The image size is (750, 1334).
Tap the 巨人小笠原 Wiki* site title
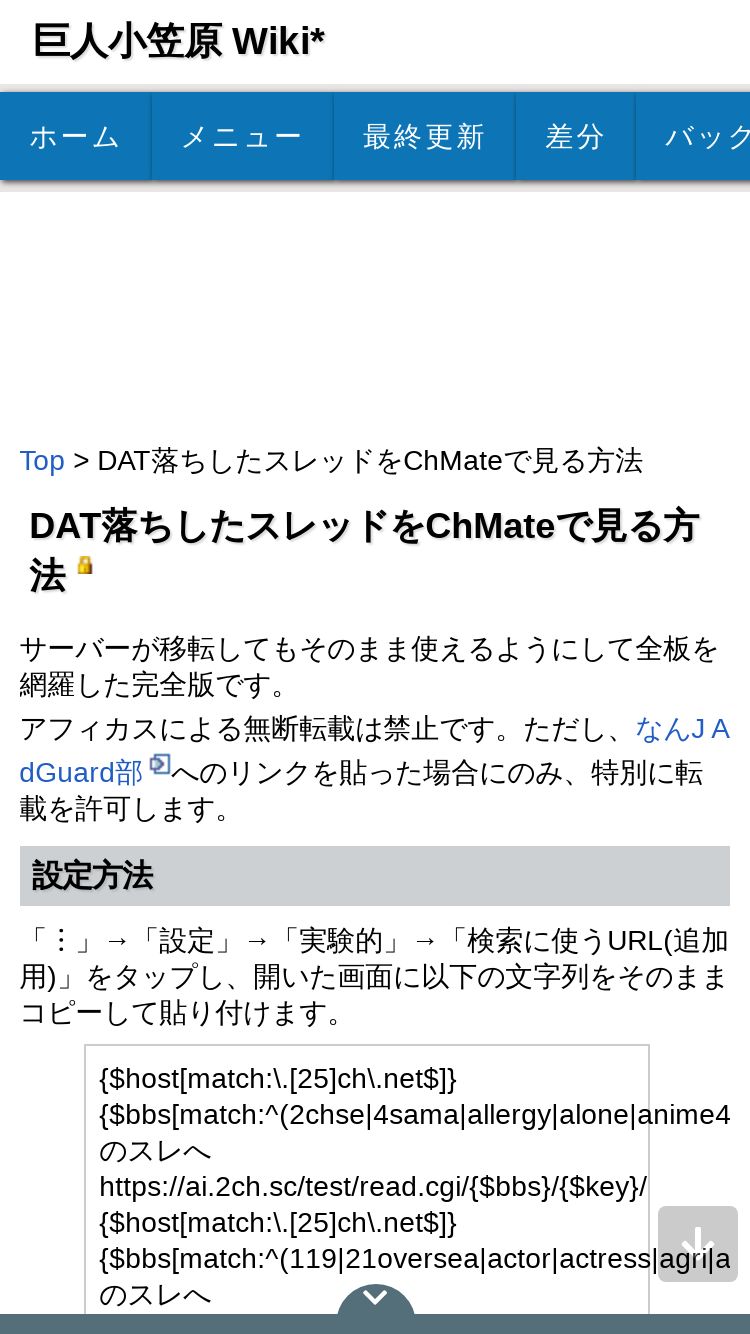tap(179, 42)
